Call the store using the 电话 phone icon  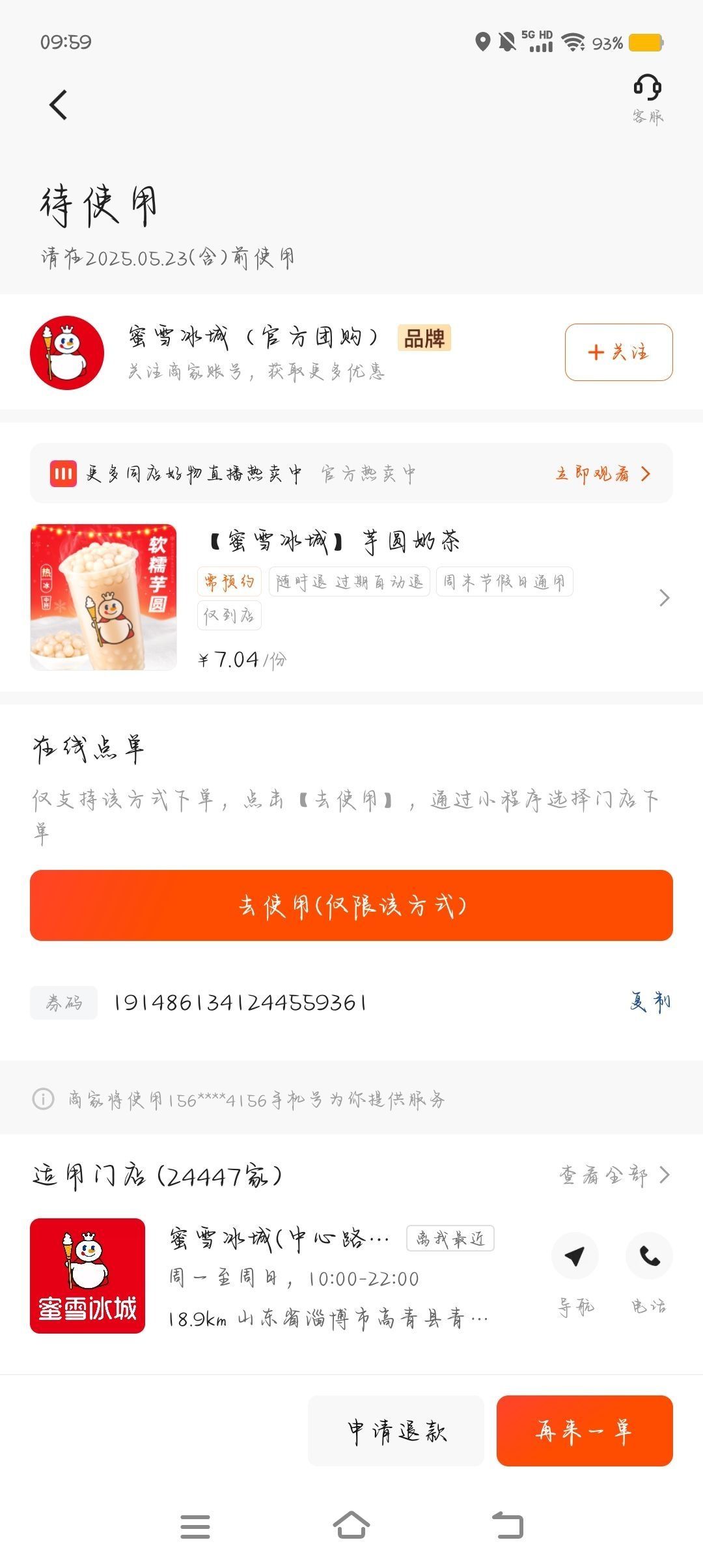651,1255
